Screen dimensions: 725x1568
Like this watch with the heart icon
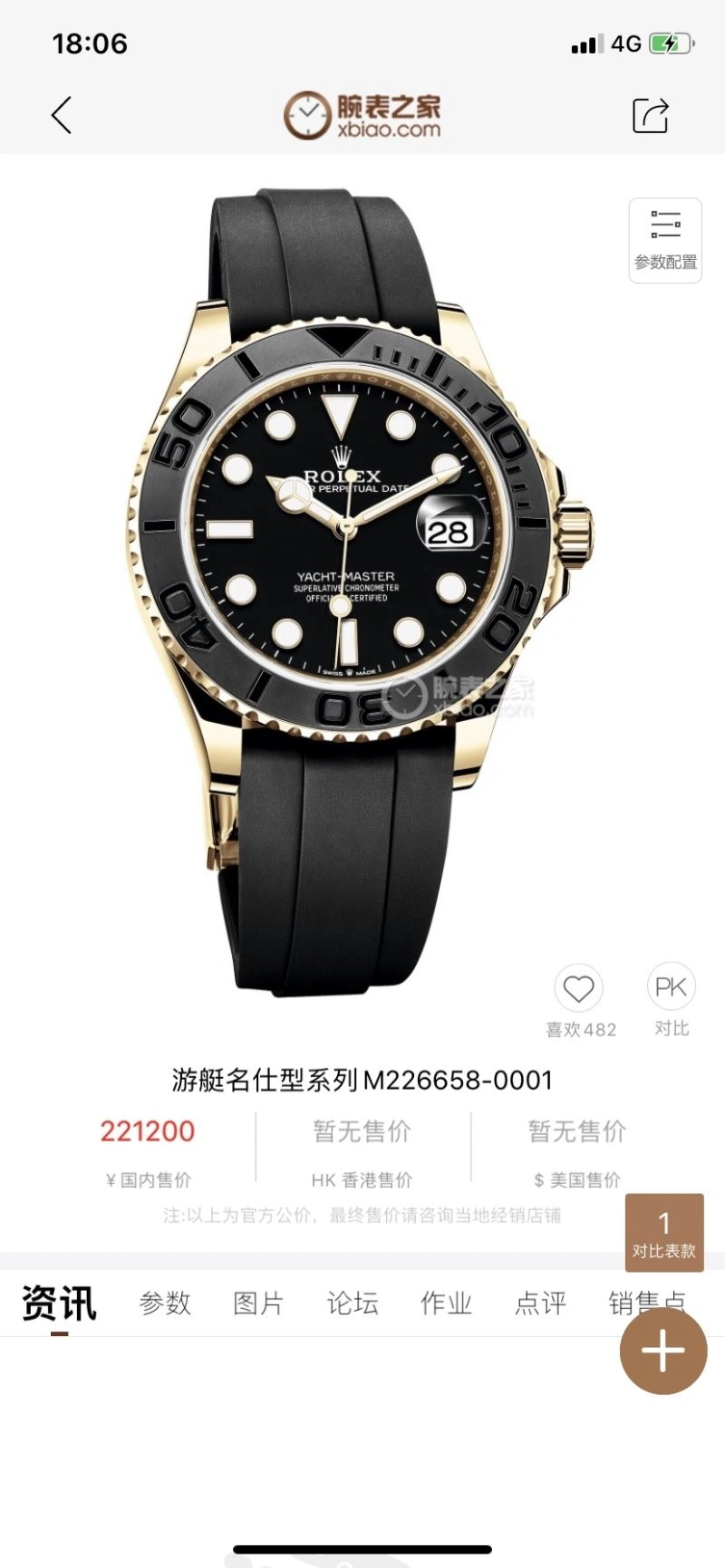pyautogui.click(x=578, y=989)
